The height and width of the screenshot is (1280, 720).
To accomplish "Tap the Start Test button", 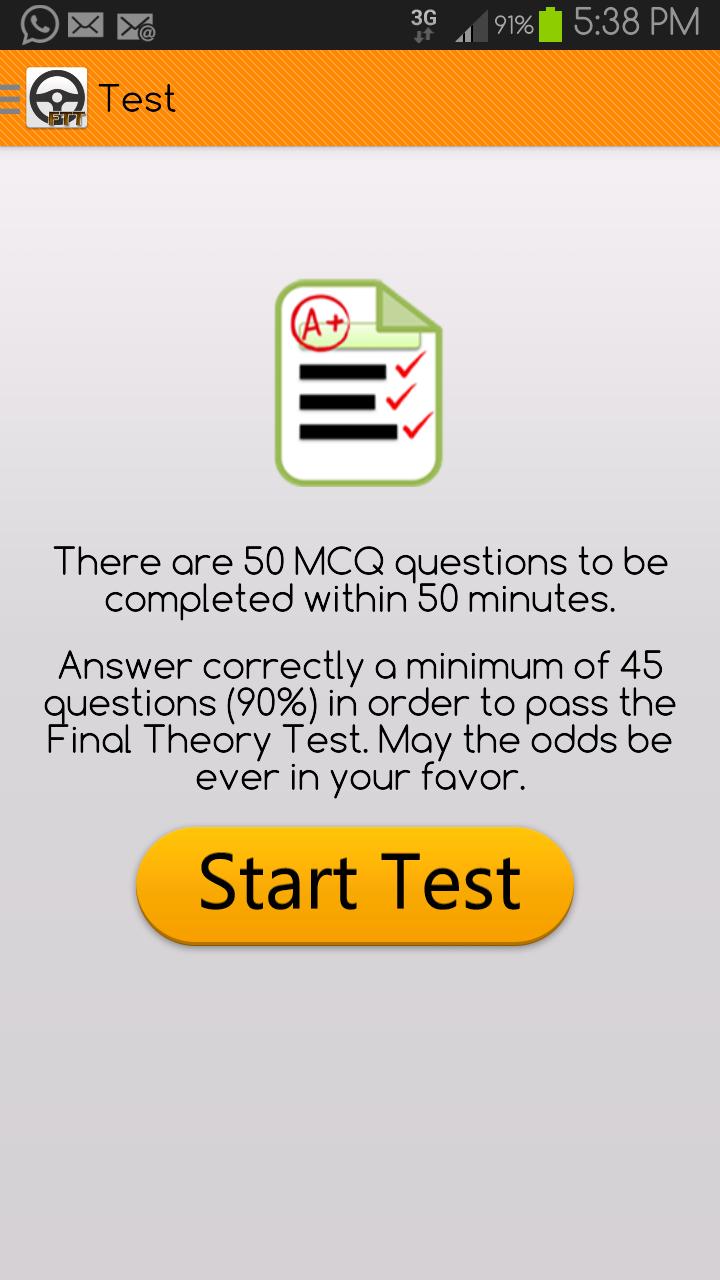I will (355, 884).
